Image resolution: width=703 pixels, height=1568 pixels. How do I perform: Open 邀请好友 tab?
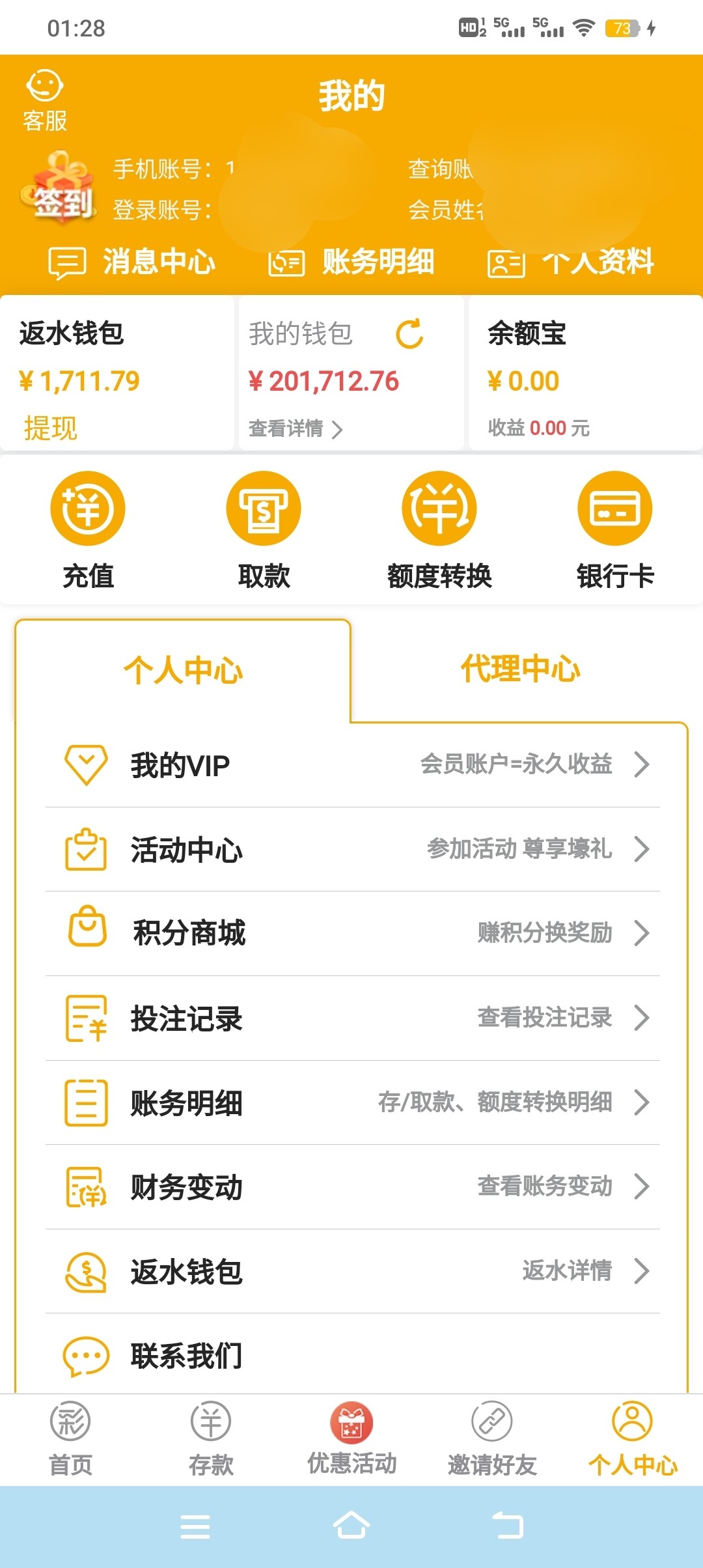(x=492, y=1439)
